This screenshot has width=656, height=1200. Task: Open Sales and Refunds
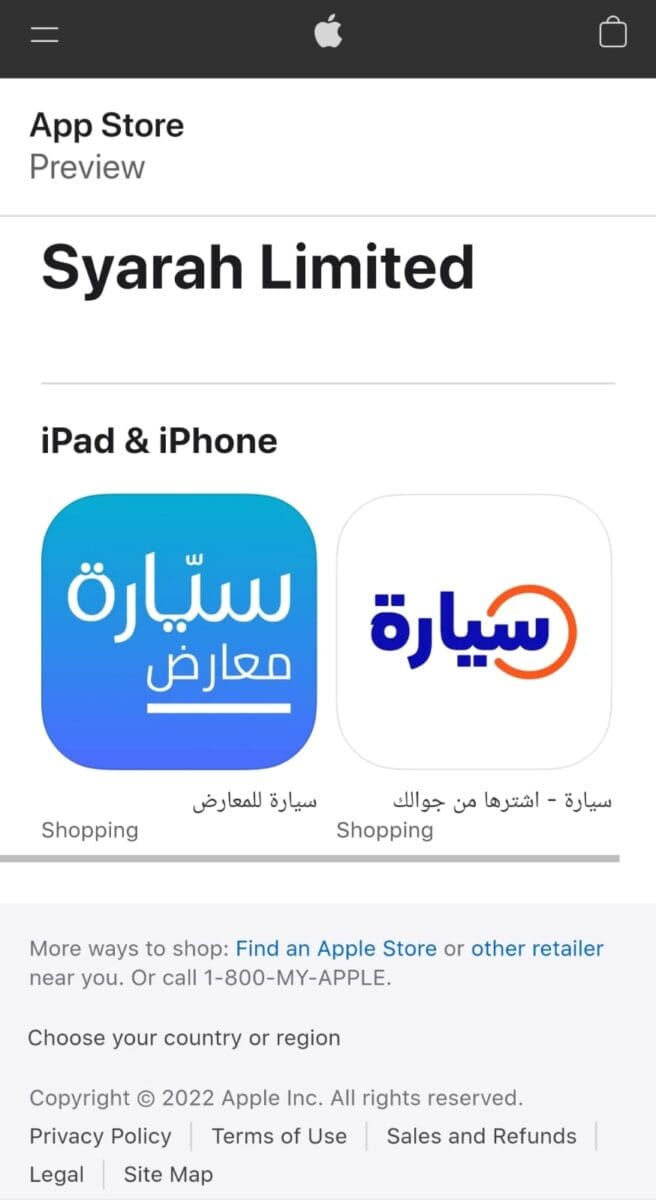tap(481, 1136)
